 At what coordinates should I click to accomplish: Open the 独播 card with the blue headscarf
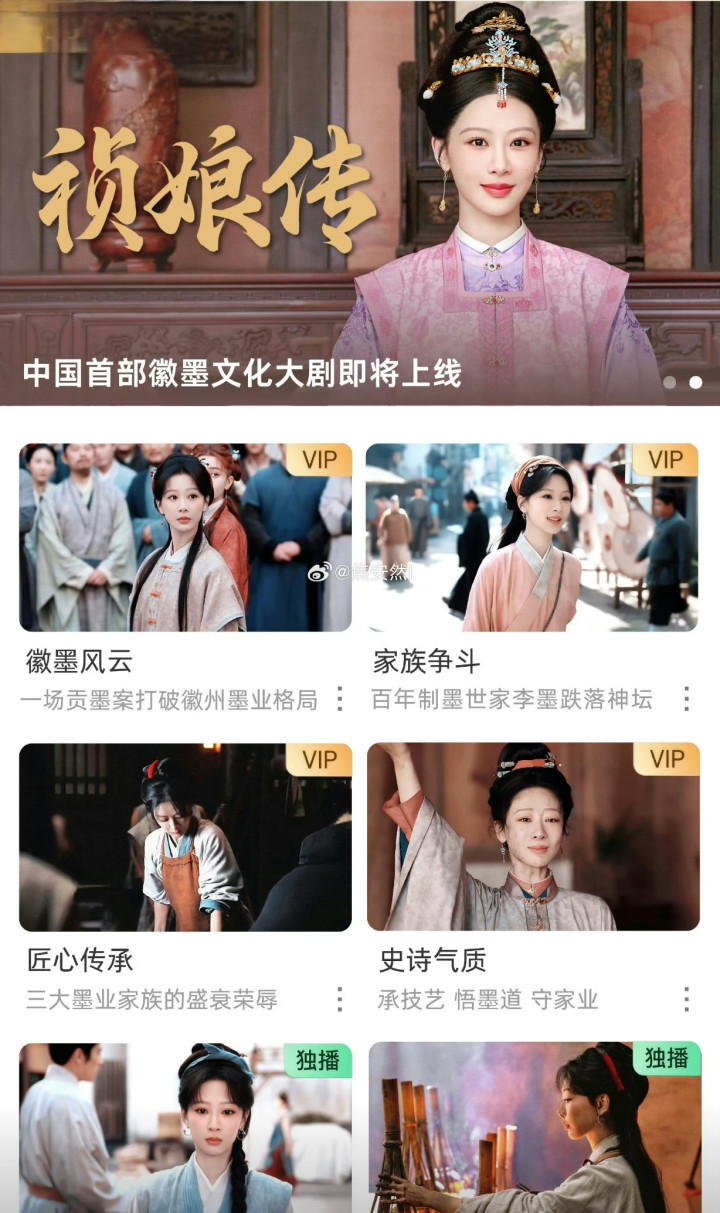[185, 1128]
